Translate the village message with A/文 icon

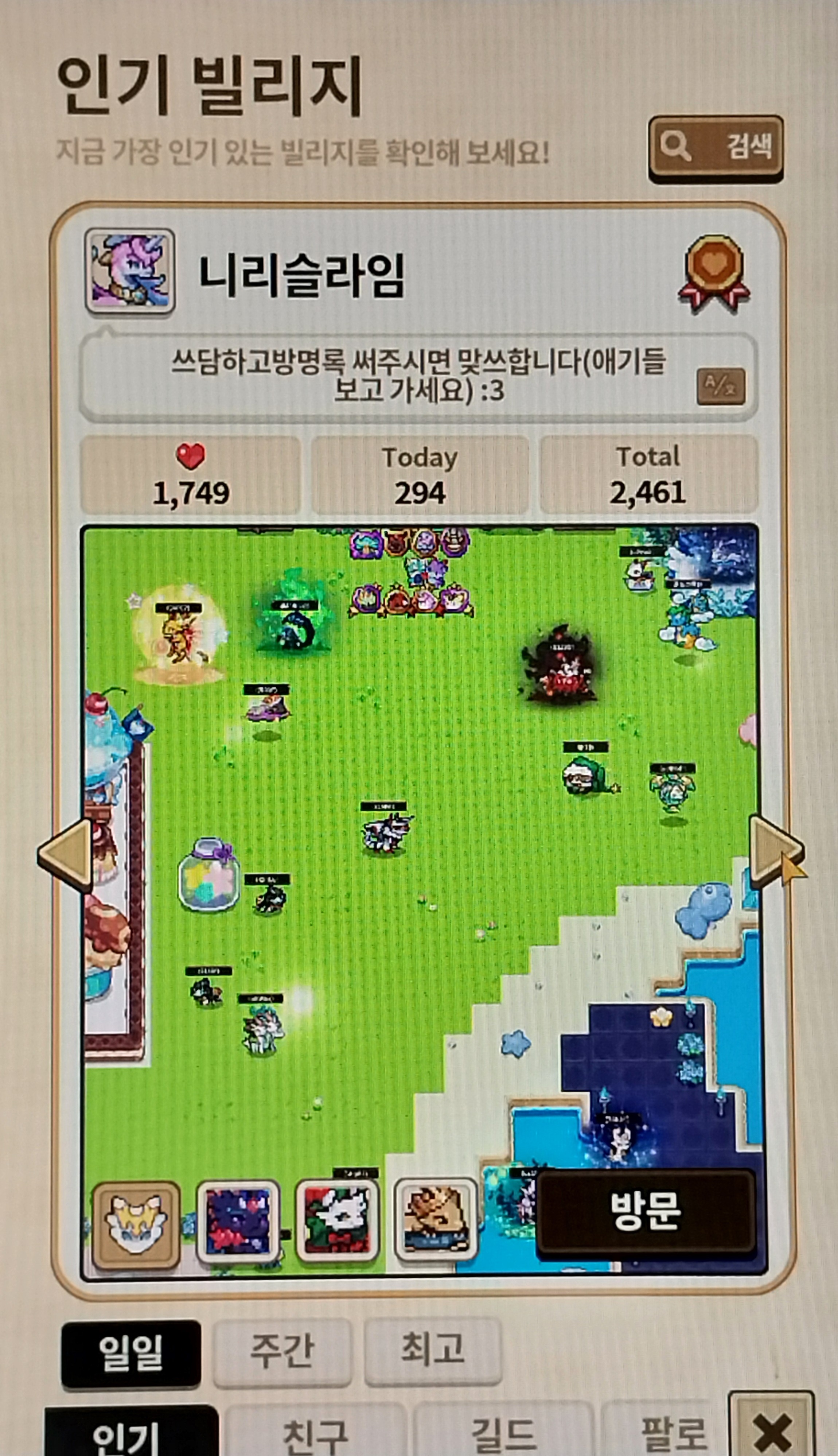click(721, 386)
